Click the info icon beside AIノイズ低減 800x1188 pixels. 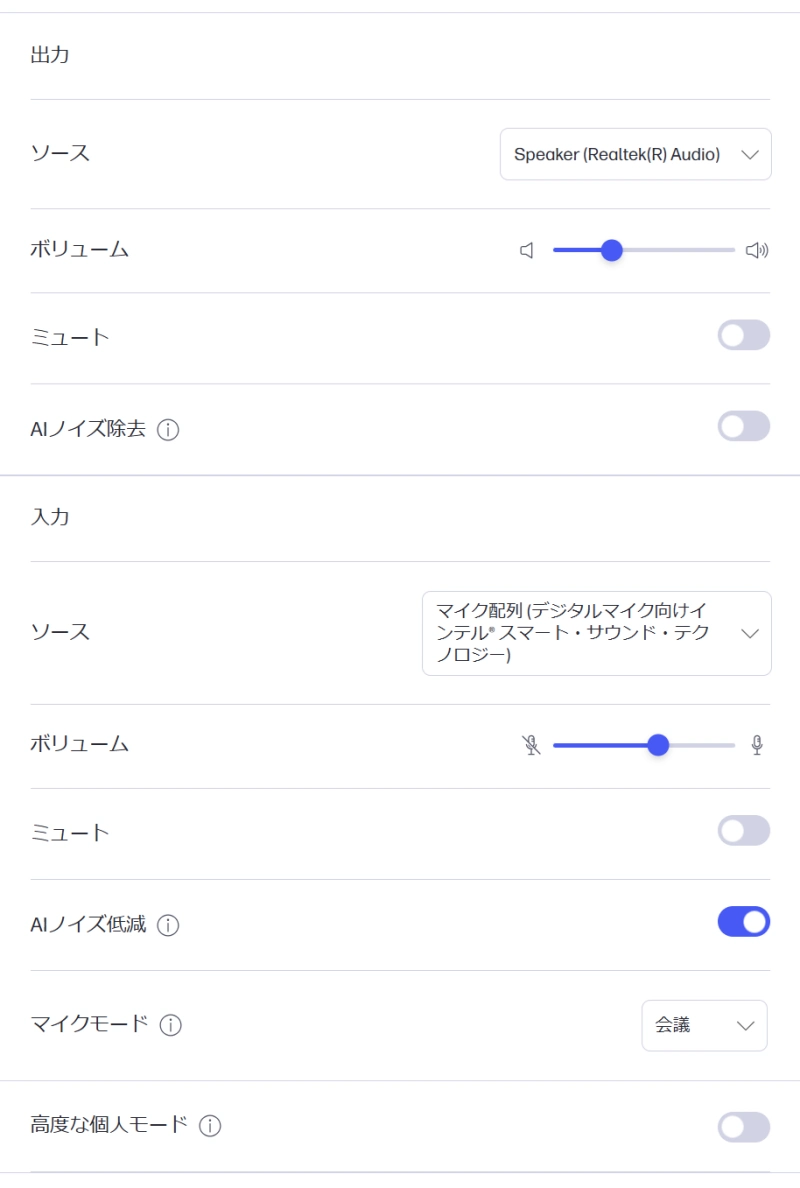pyautogui.click(x=170, y=925)
